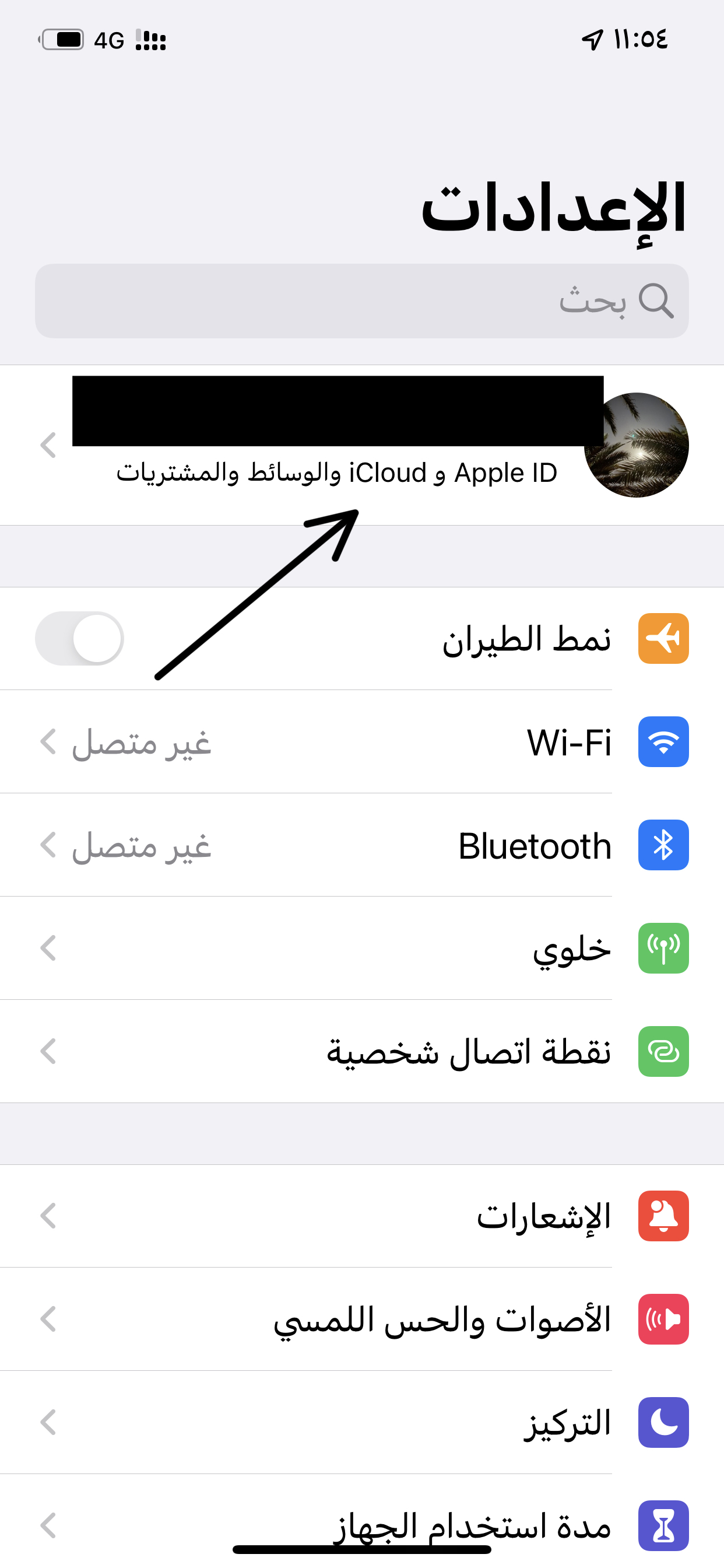Open the Apple ID and iCloud row

coord(361,446)
